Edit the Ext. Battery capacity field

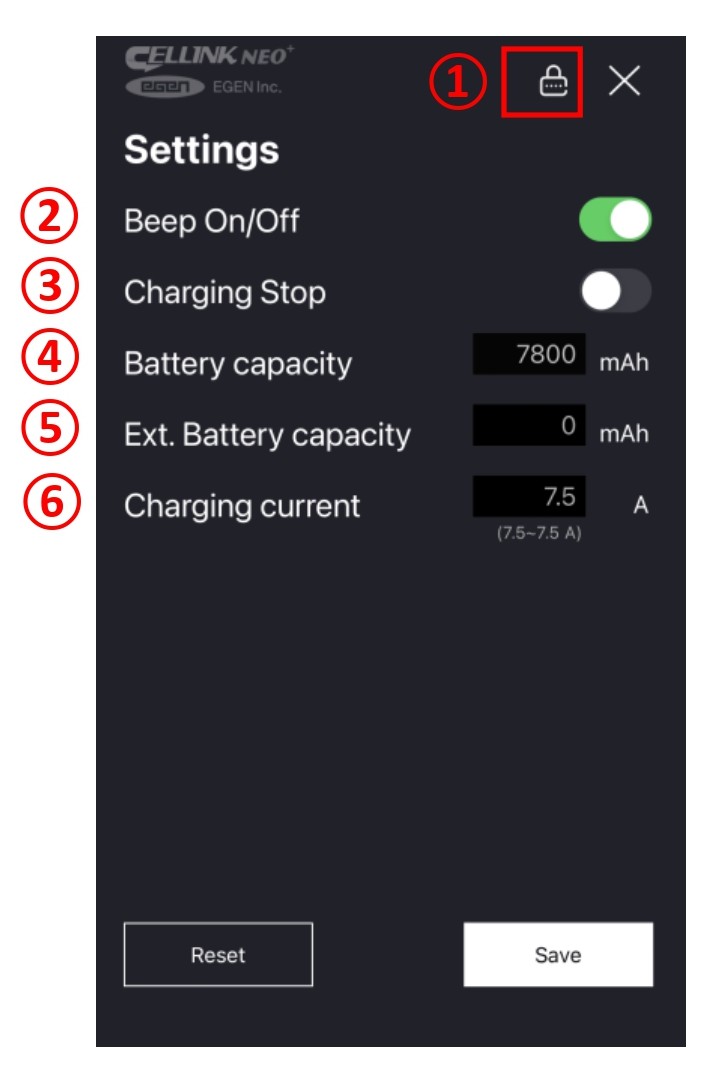(529, 427)
